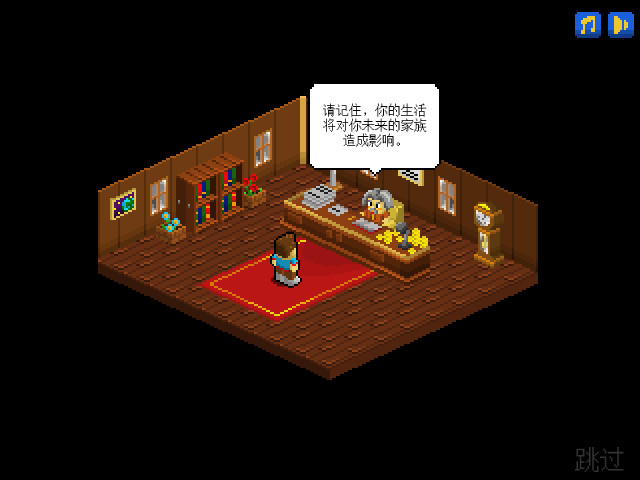This screenshot has height=480, width=640.
Task: Toggle the background music icon
Action: (587, 25)
